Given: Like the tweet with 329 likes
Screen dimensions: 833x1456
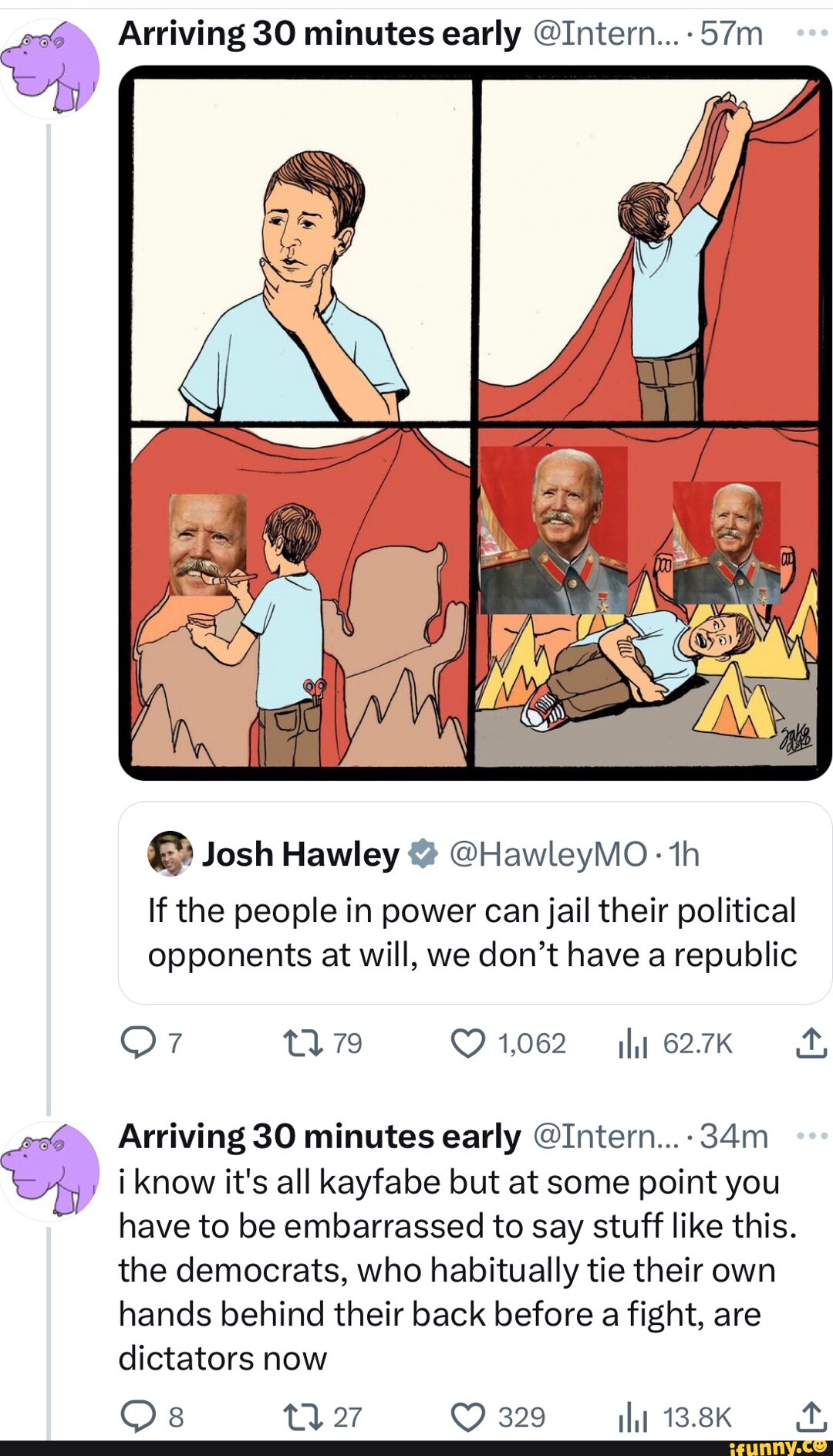Looking at the screenshot, I should pos(467,1417).
